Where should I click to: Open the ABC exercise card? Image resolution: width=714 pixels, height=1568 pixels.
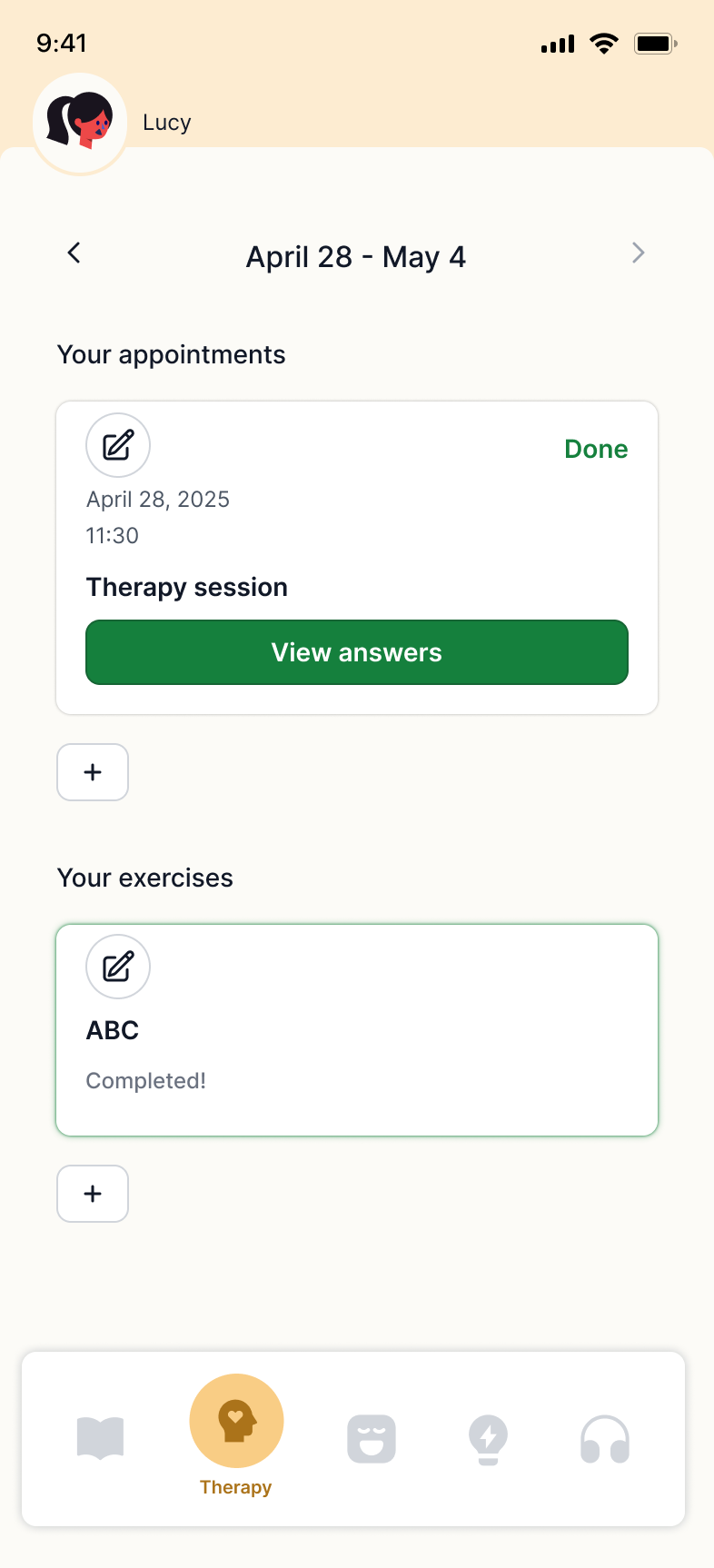(357, 1030)
